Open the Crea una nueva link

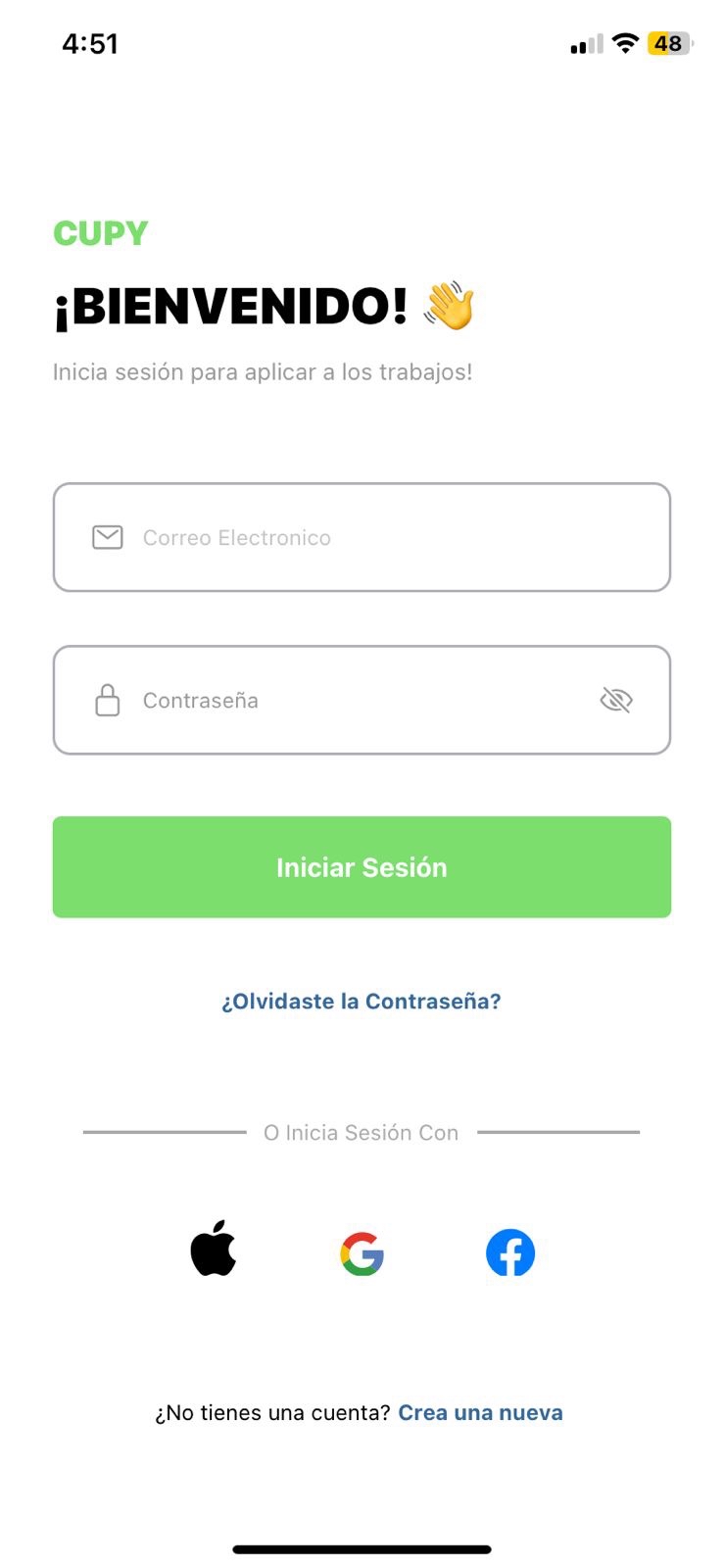[x=480, y=1413]
